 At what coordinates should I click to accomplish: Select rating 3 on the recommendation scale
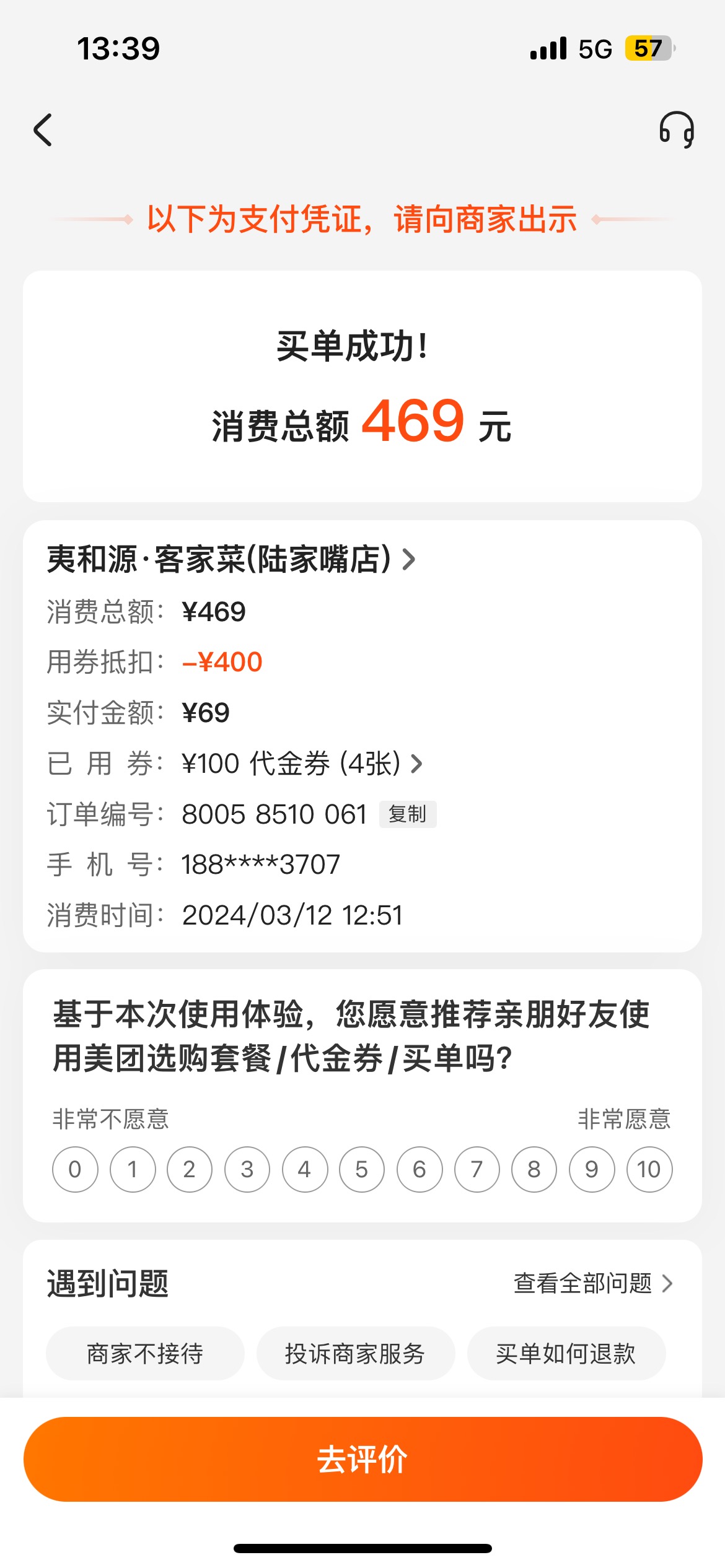247,1169
